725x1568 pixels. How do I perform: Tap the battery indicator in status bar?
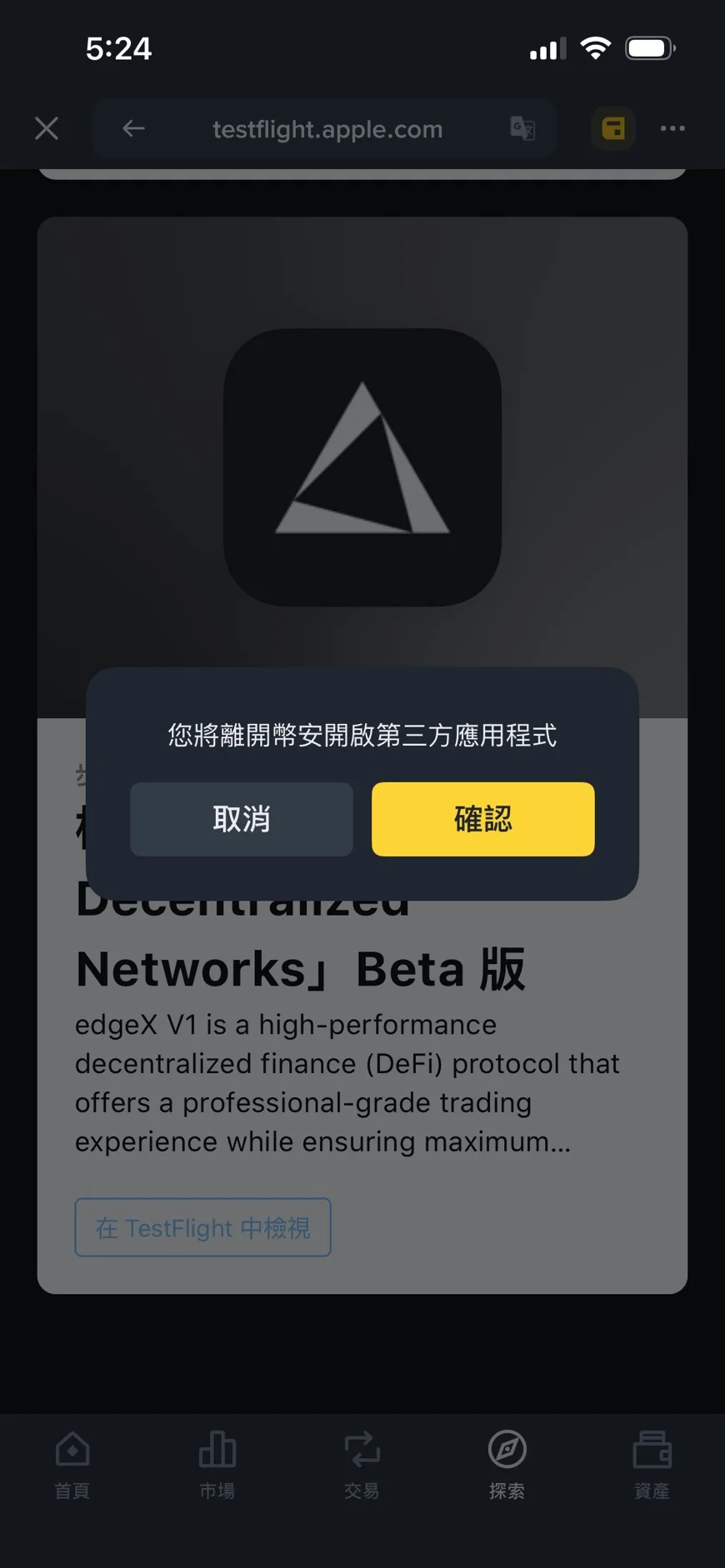pyautogui.click(x=651, y=47)
